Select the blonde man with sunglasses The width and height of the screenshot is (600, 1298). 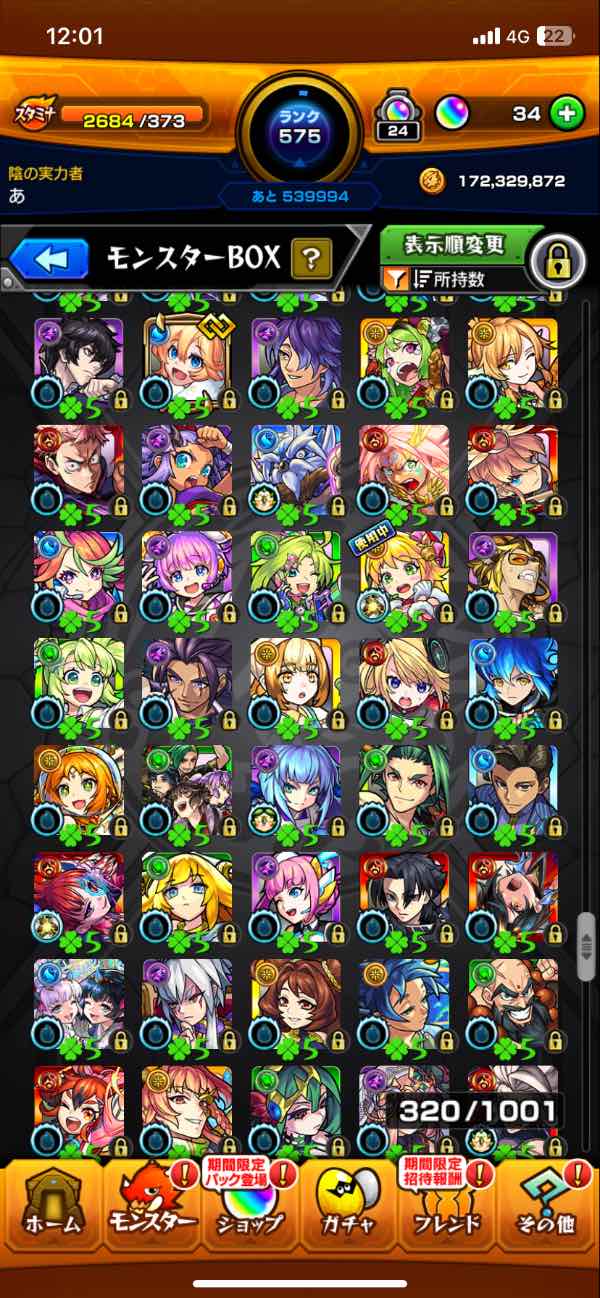(512, 573)
